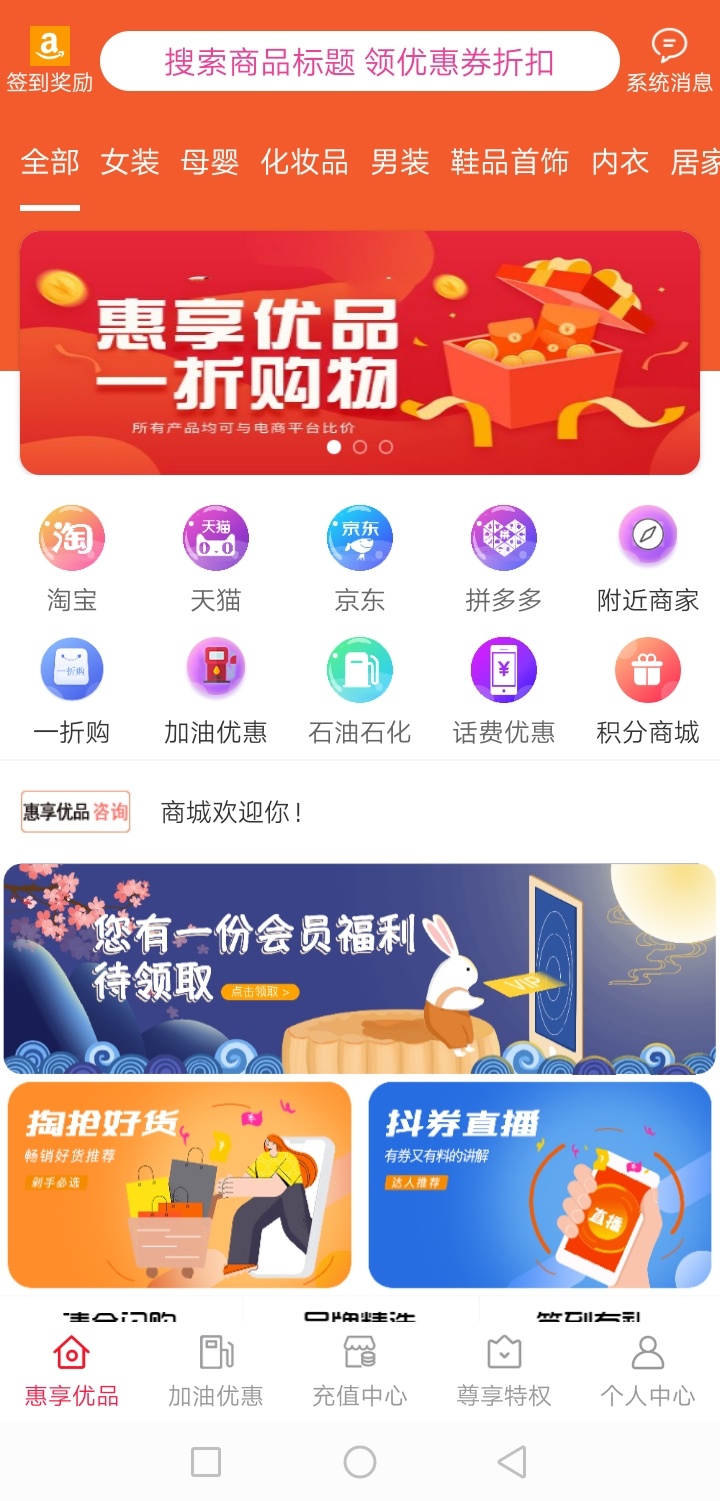Image resolution: width=720 pixels, height=1501 pixels.
Task: Claim the 会员福利 member benefit banner
Action: 360,968
